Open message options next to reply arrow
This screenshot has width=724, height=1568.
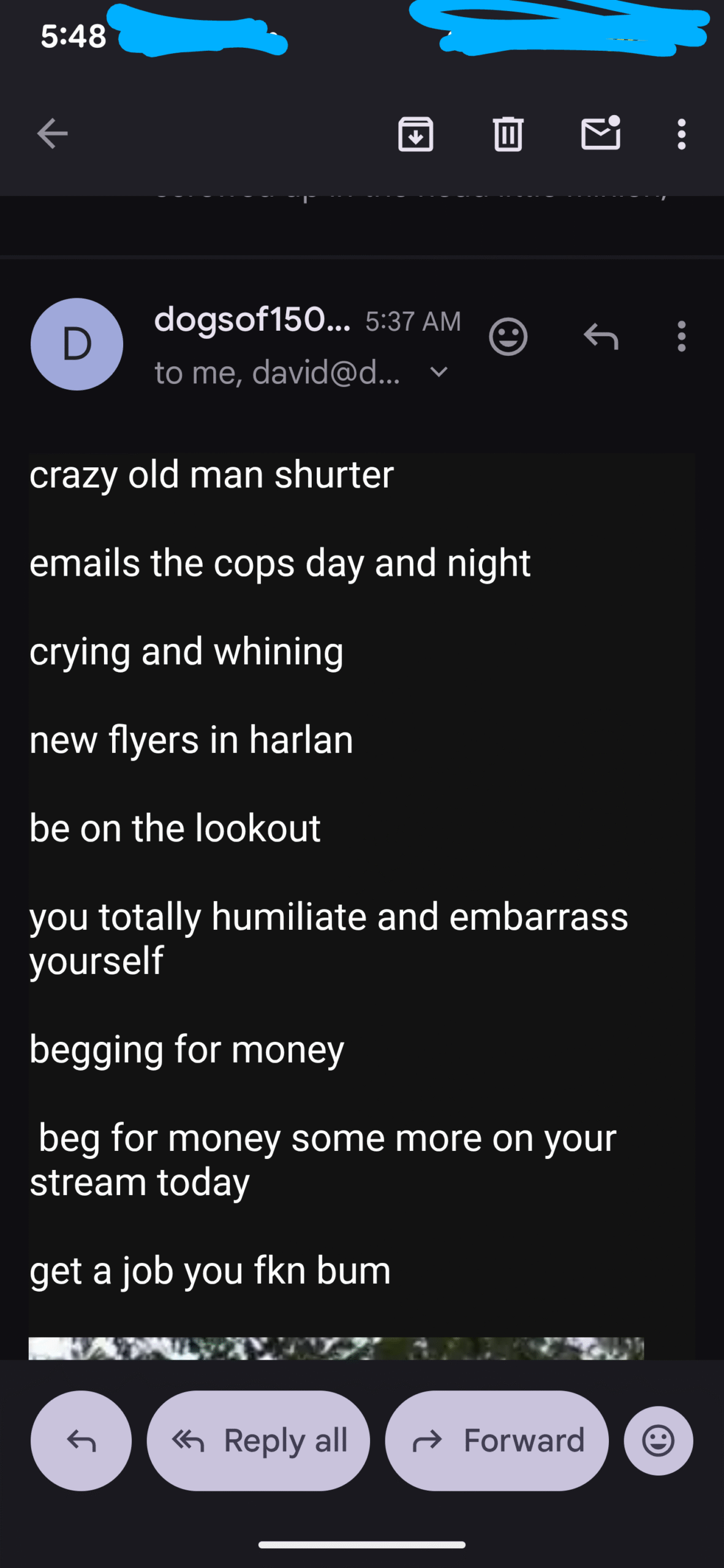click(681, 336)
